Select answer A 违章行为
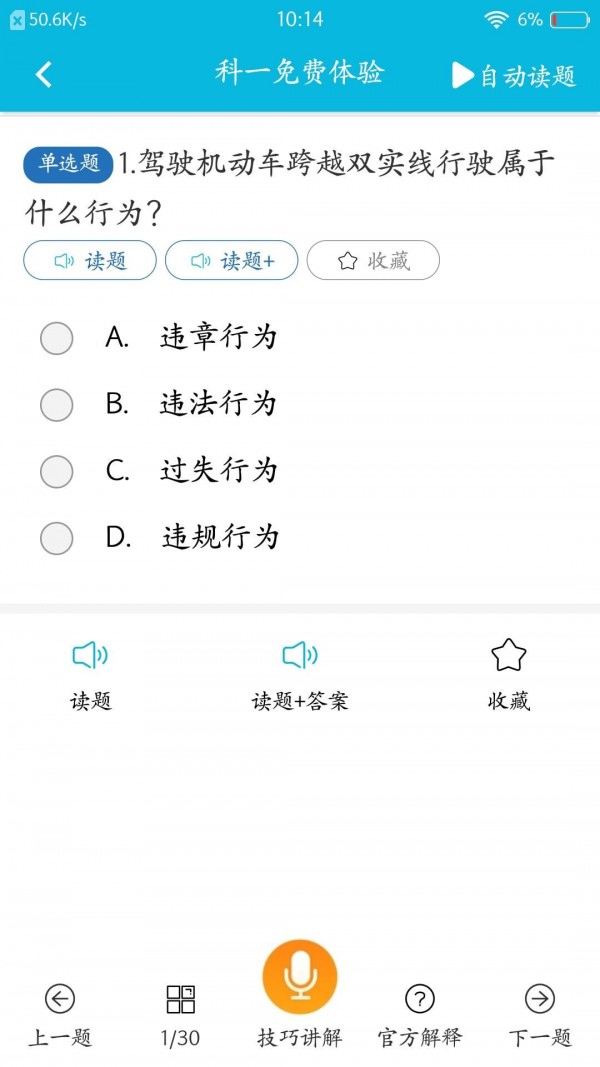Screen dimensions: 600x1067 point(57,338)
